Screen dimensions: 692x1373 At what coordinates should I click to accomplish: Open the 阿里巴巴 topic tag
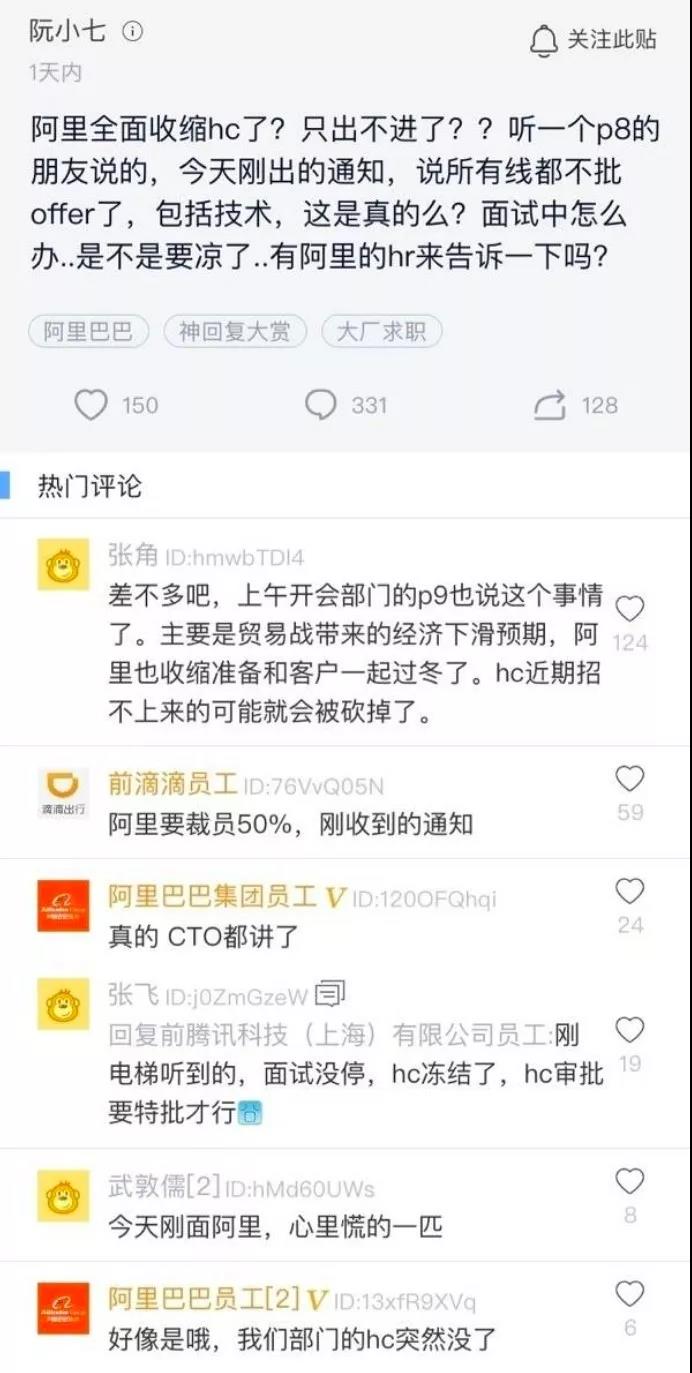tap(88, 331)
